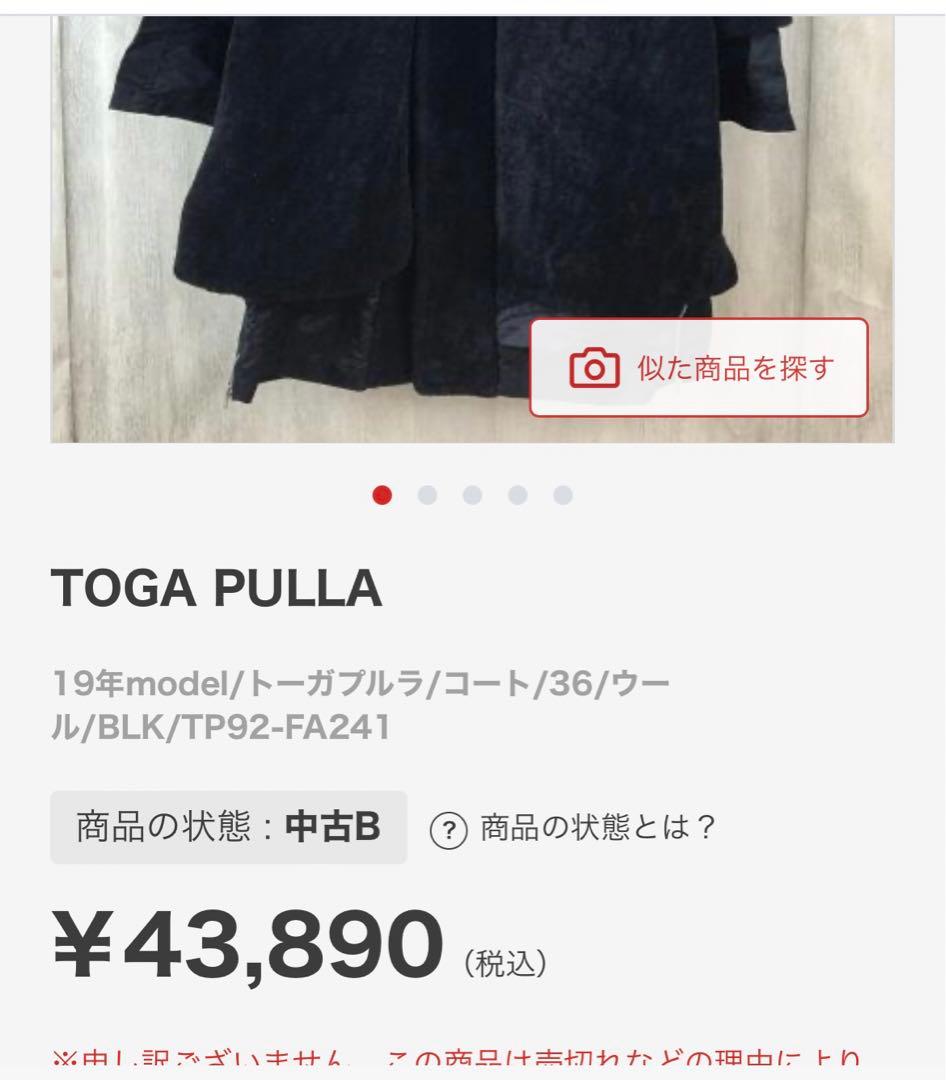Select the fourth carousel dot

point(516,493)
